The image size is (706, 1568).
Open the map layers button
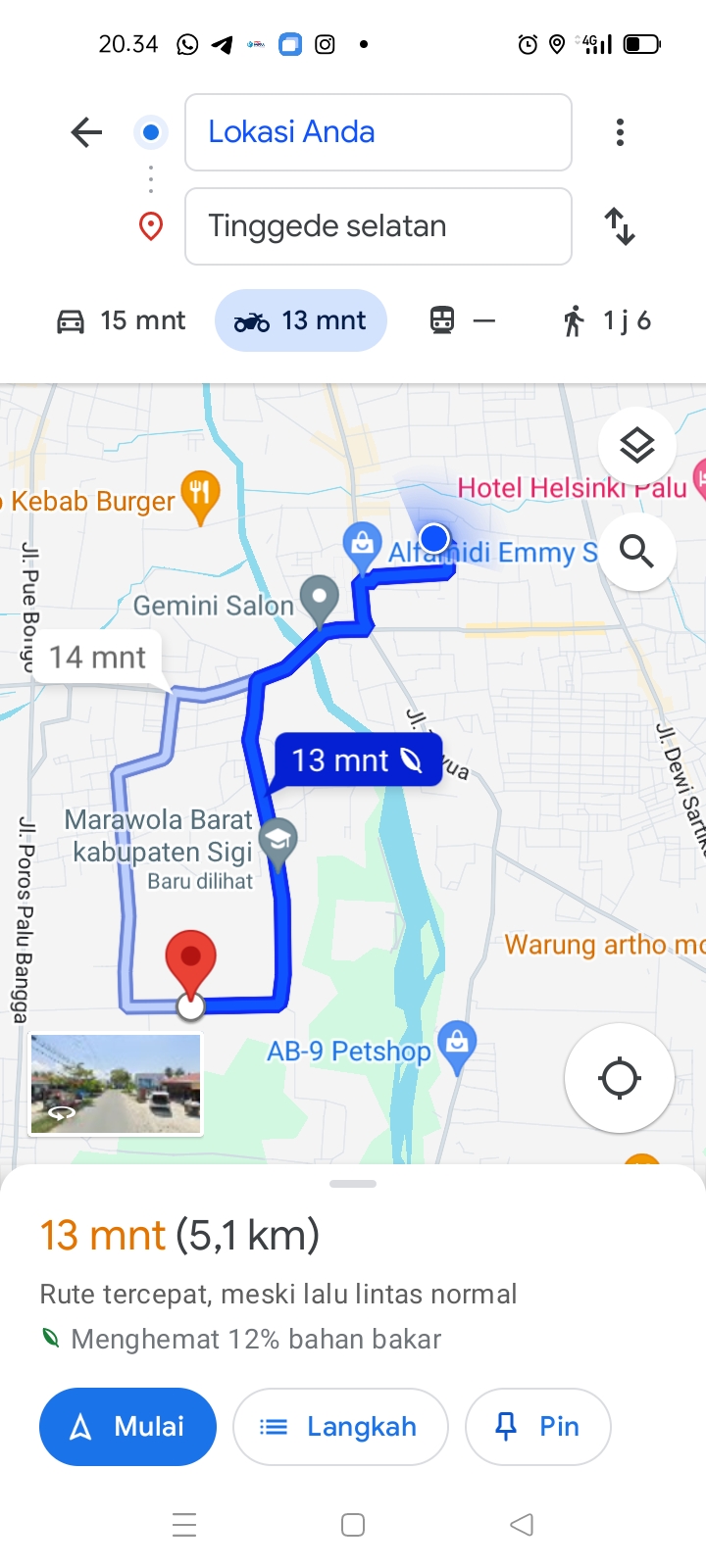[637, 446]
